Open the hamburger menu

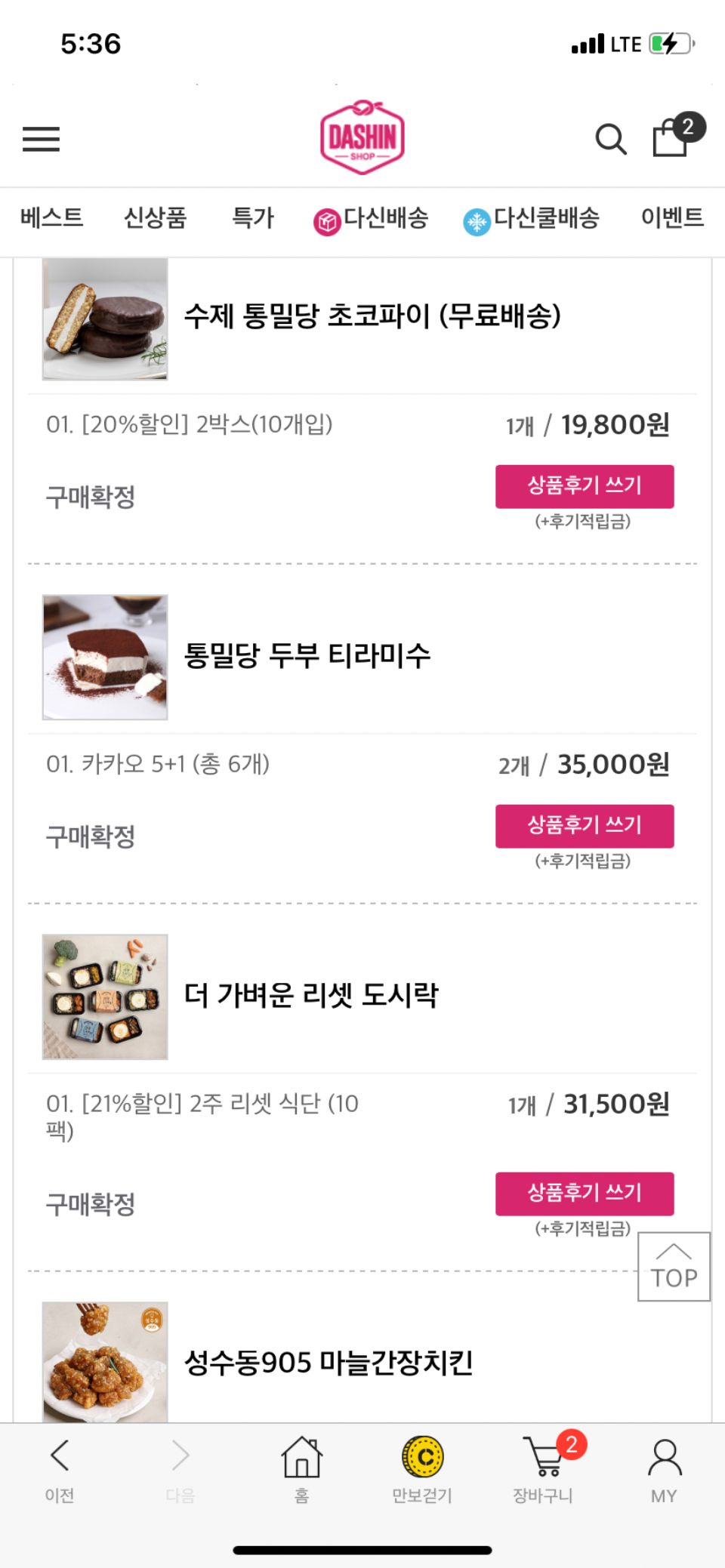click(x=41, y=139)
